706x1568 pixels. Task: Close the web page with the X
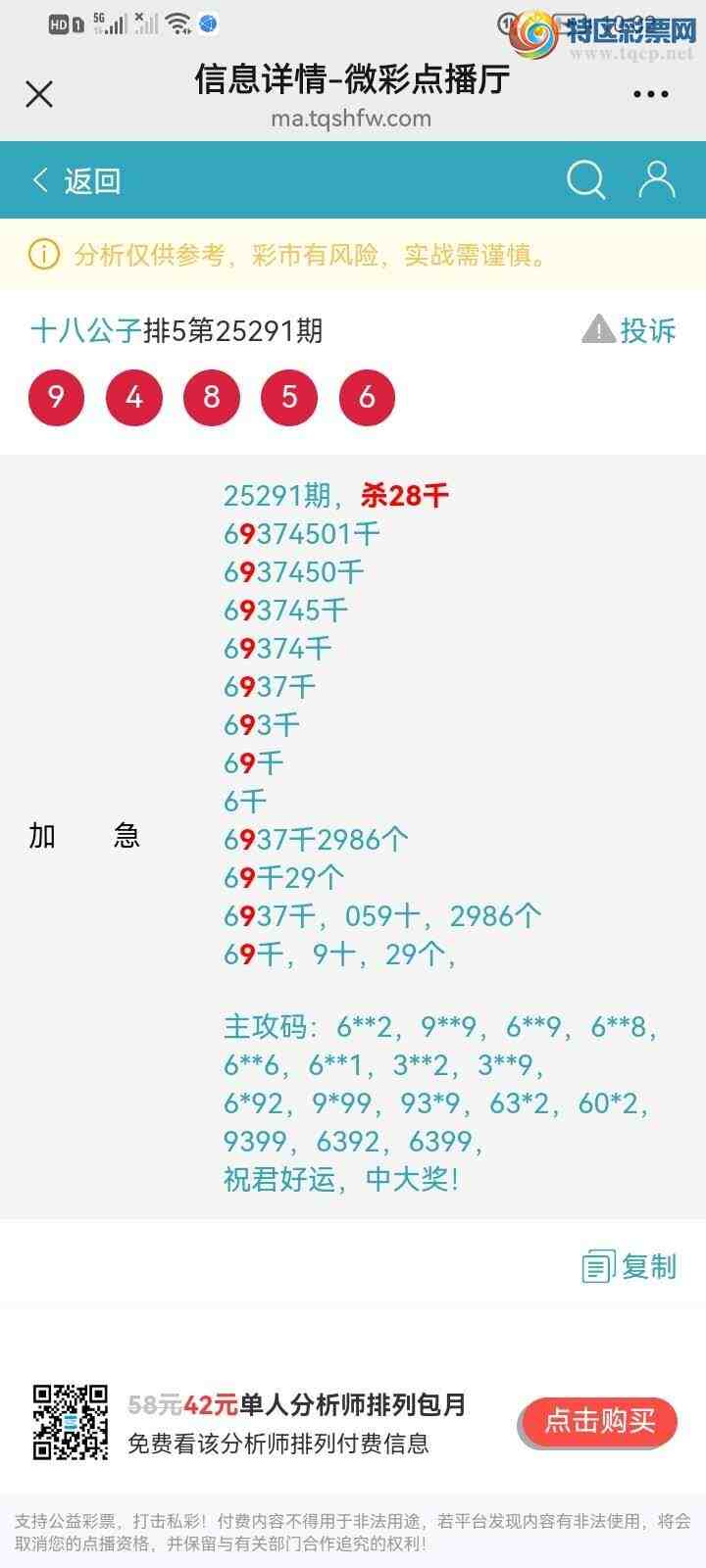pos(39,94)
